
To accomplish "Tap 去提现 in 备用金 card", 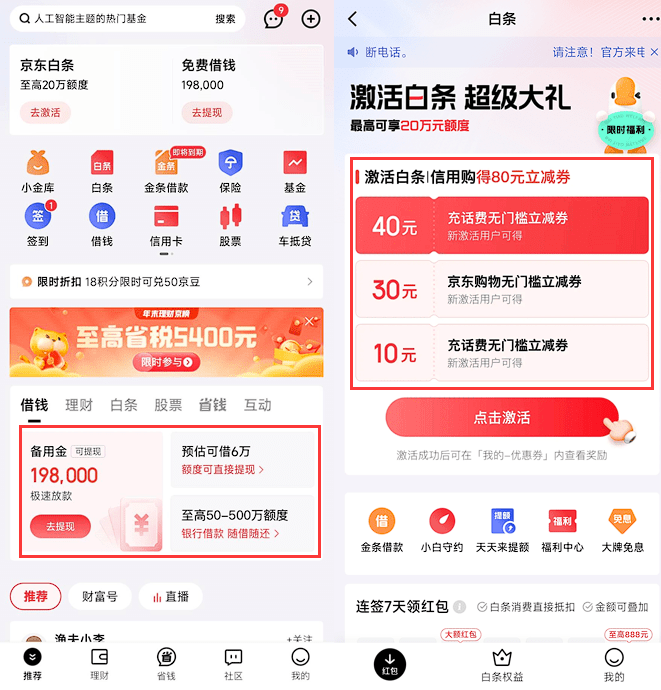I will [x=60, y=526].
